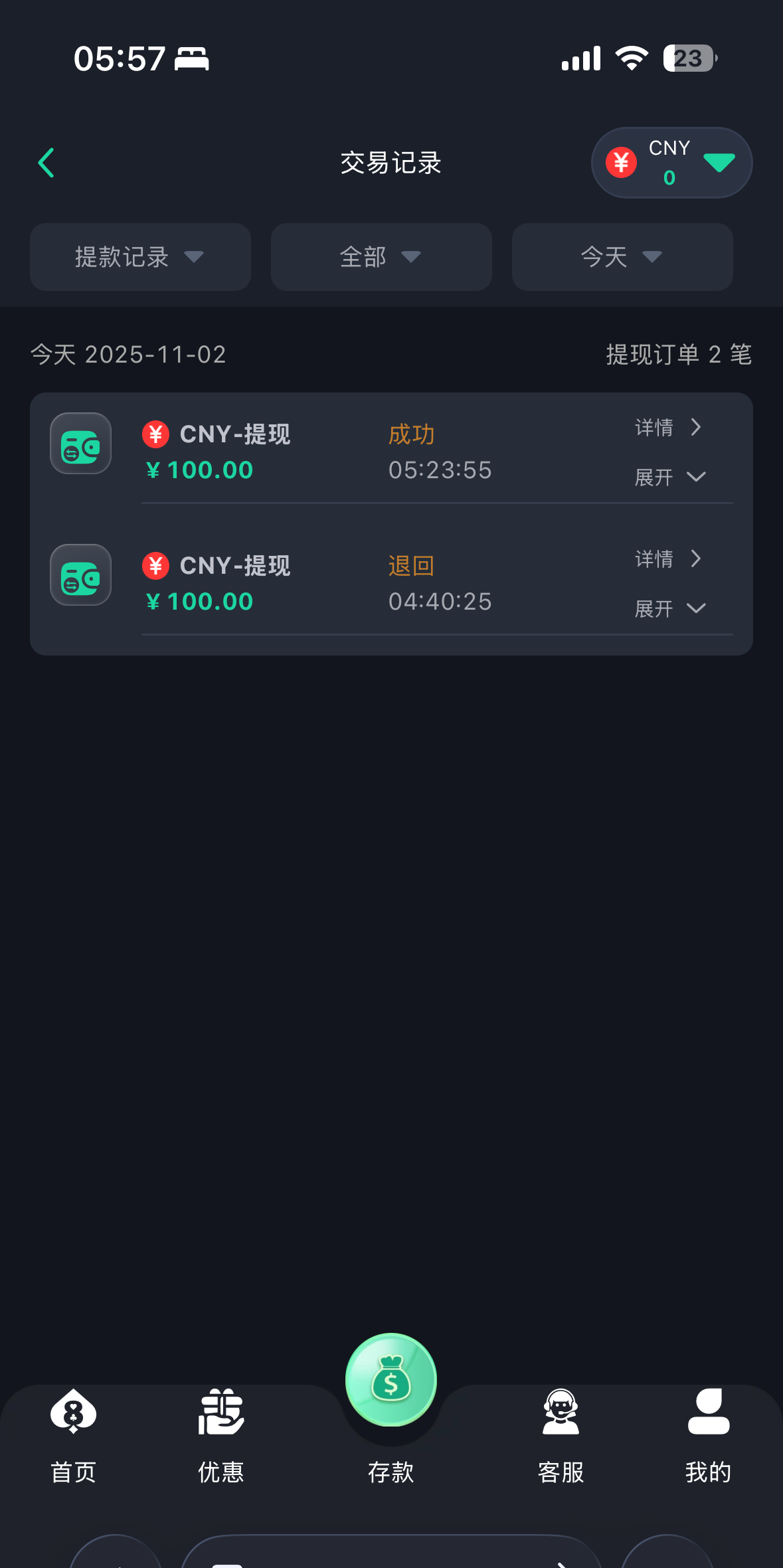The width and height of the screenshot is (783, 1568).
Task: Switch to the 客服 tab
Action: (561, 1435)
